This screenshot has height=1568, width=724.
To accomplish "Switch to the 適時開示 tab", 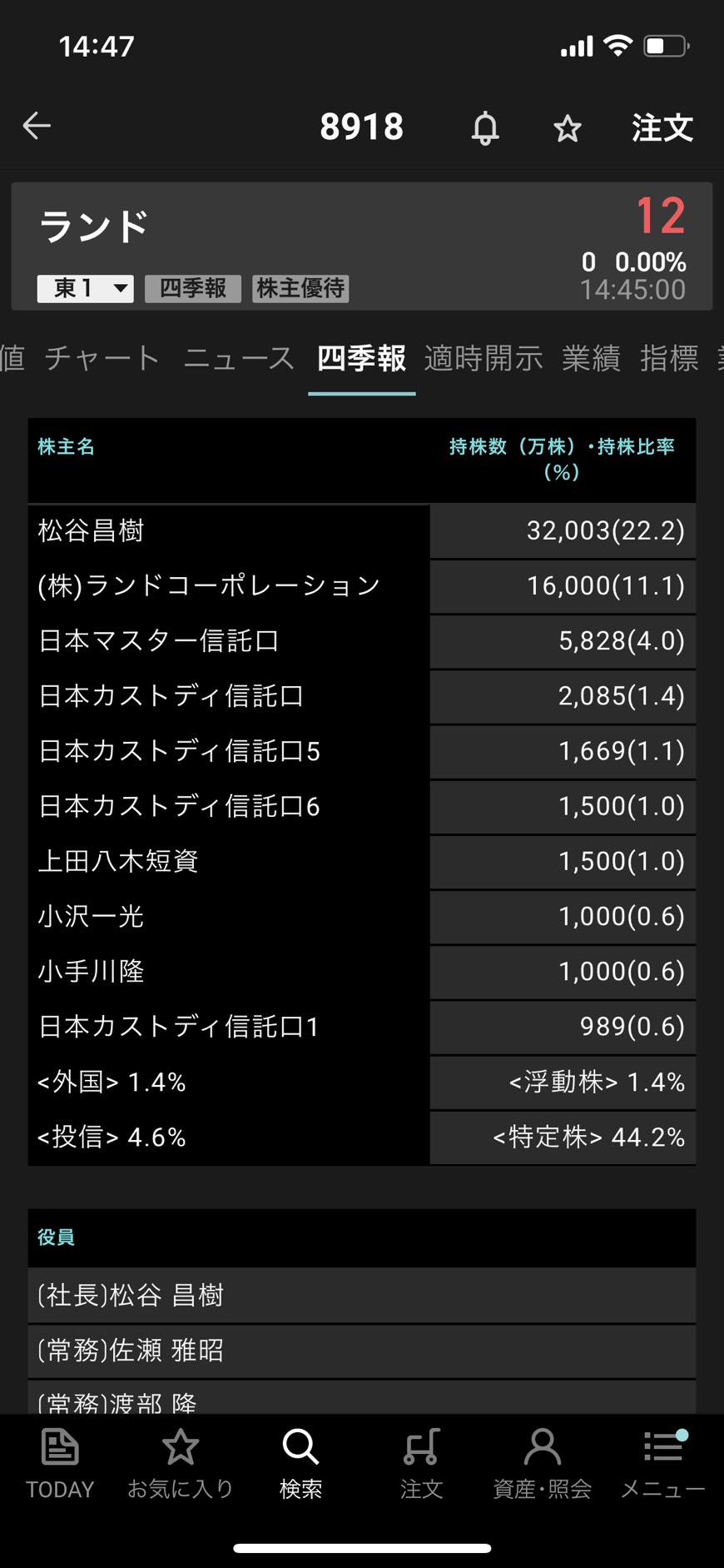I will tap(483, 358).
